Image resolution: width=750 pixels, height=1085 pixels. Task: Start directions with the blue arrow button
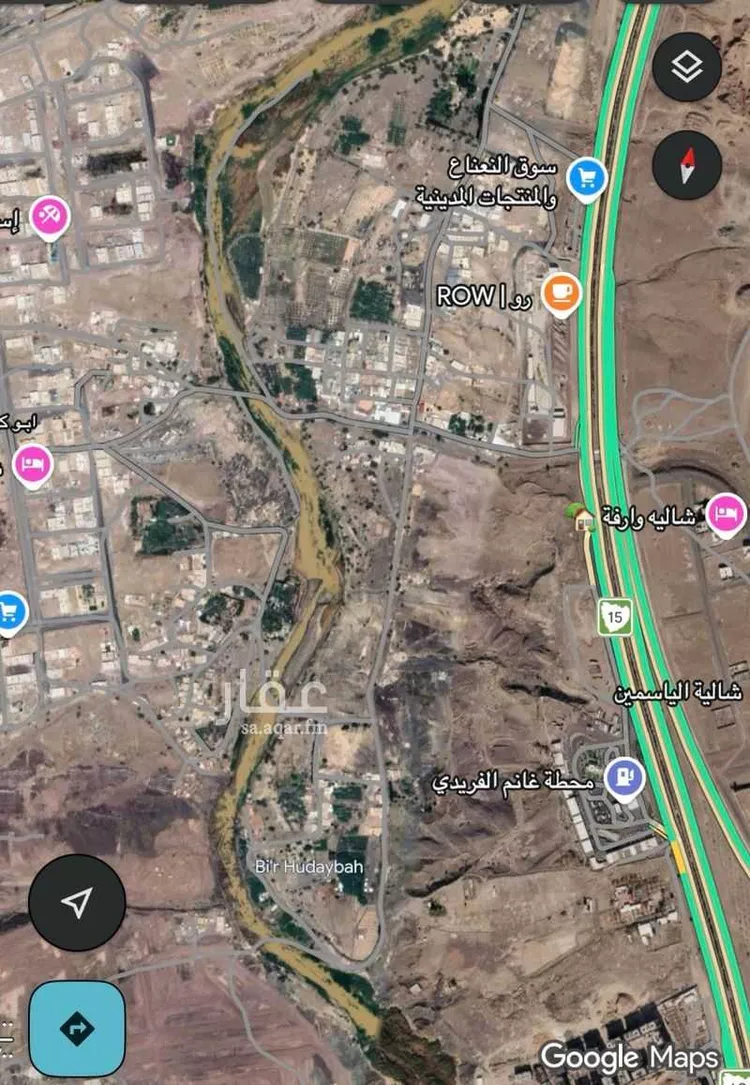coord(78,1026)
